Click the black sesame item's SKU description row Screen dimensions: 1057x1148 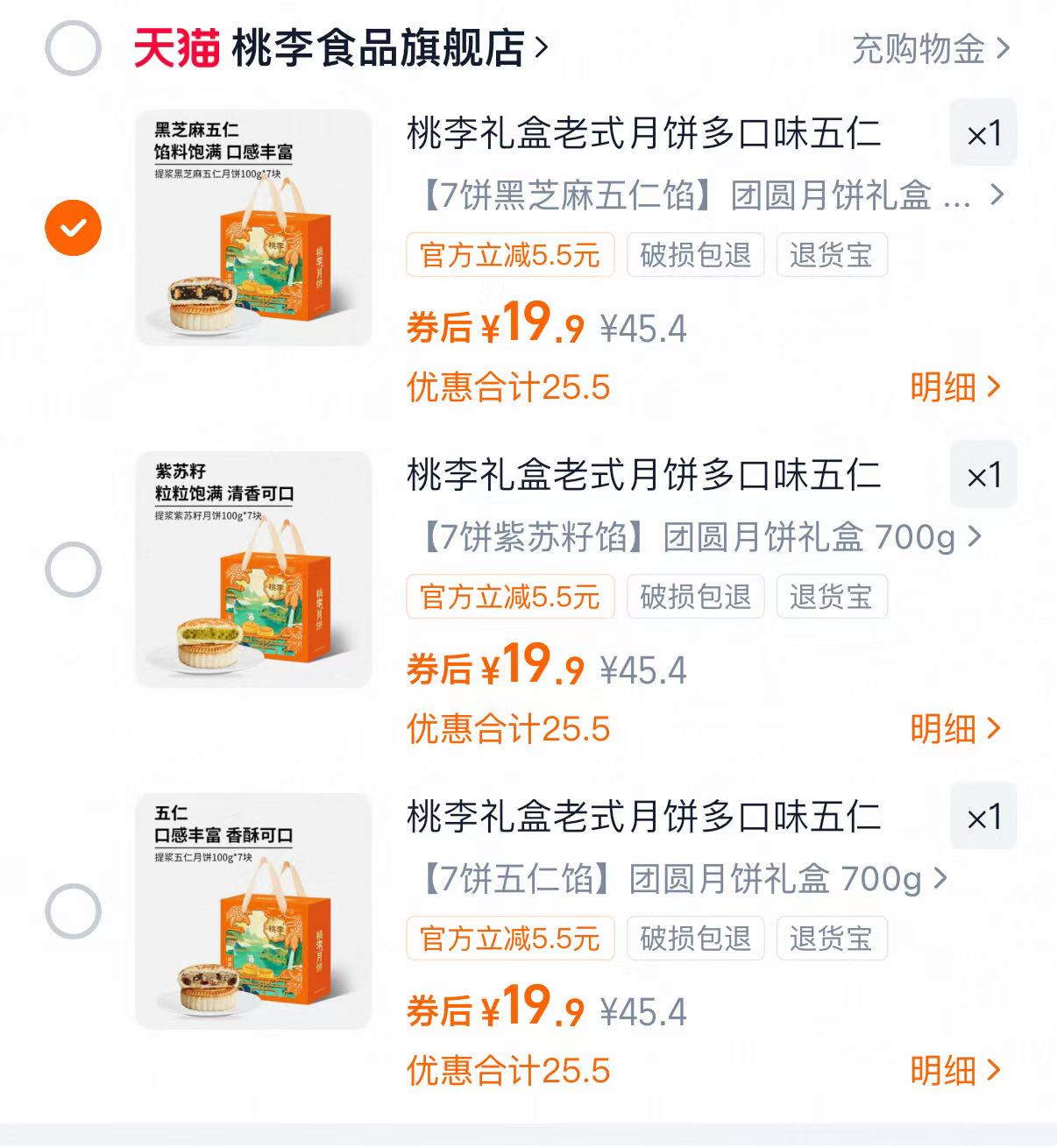tap(684, 197)
